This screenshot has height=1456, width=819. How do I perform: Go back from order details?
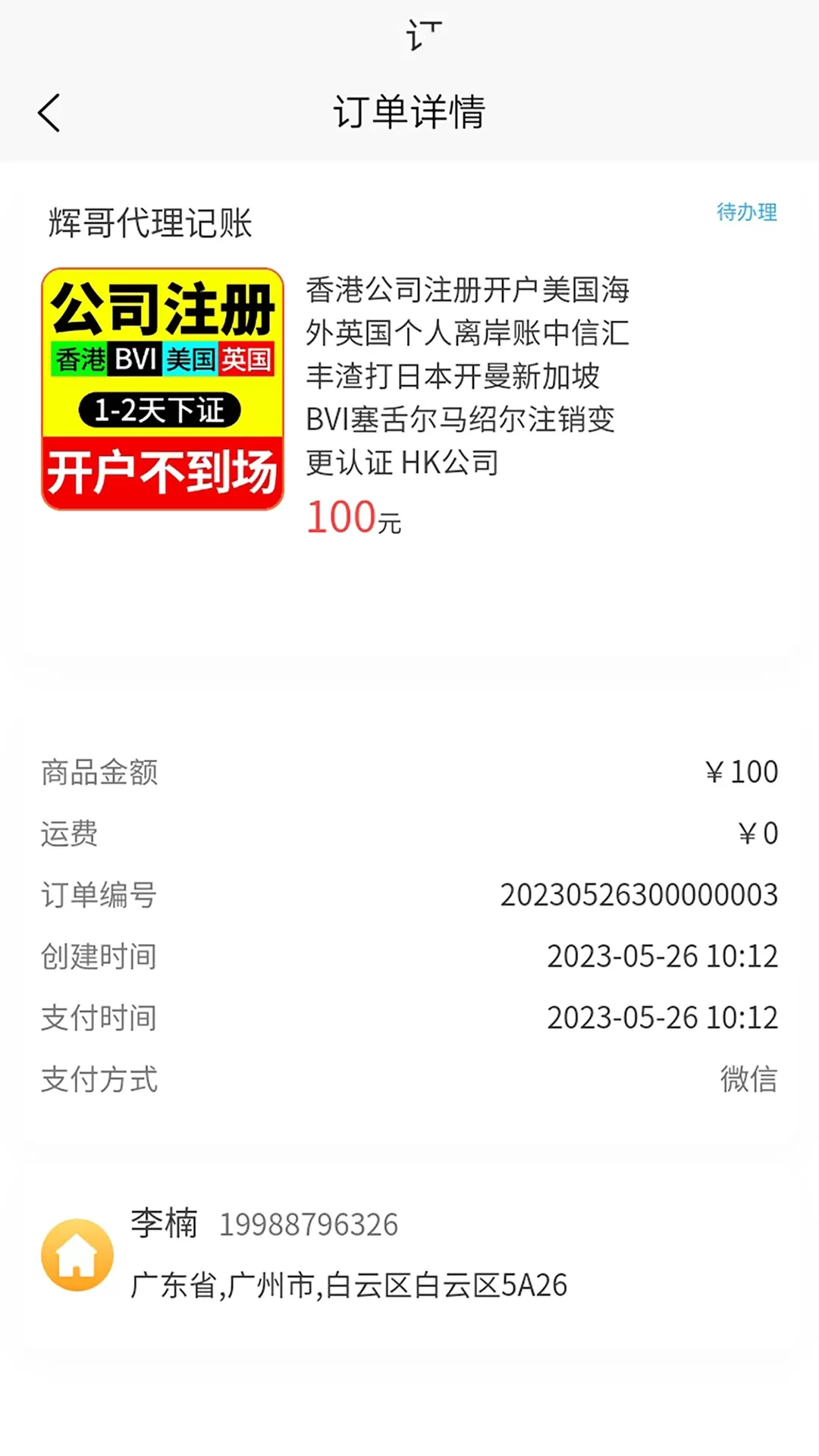[49, 113]
